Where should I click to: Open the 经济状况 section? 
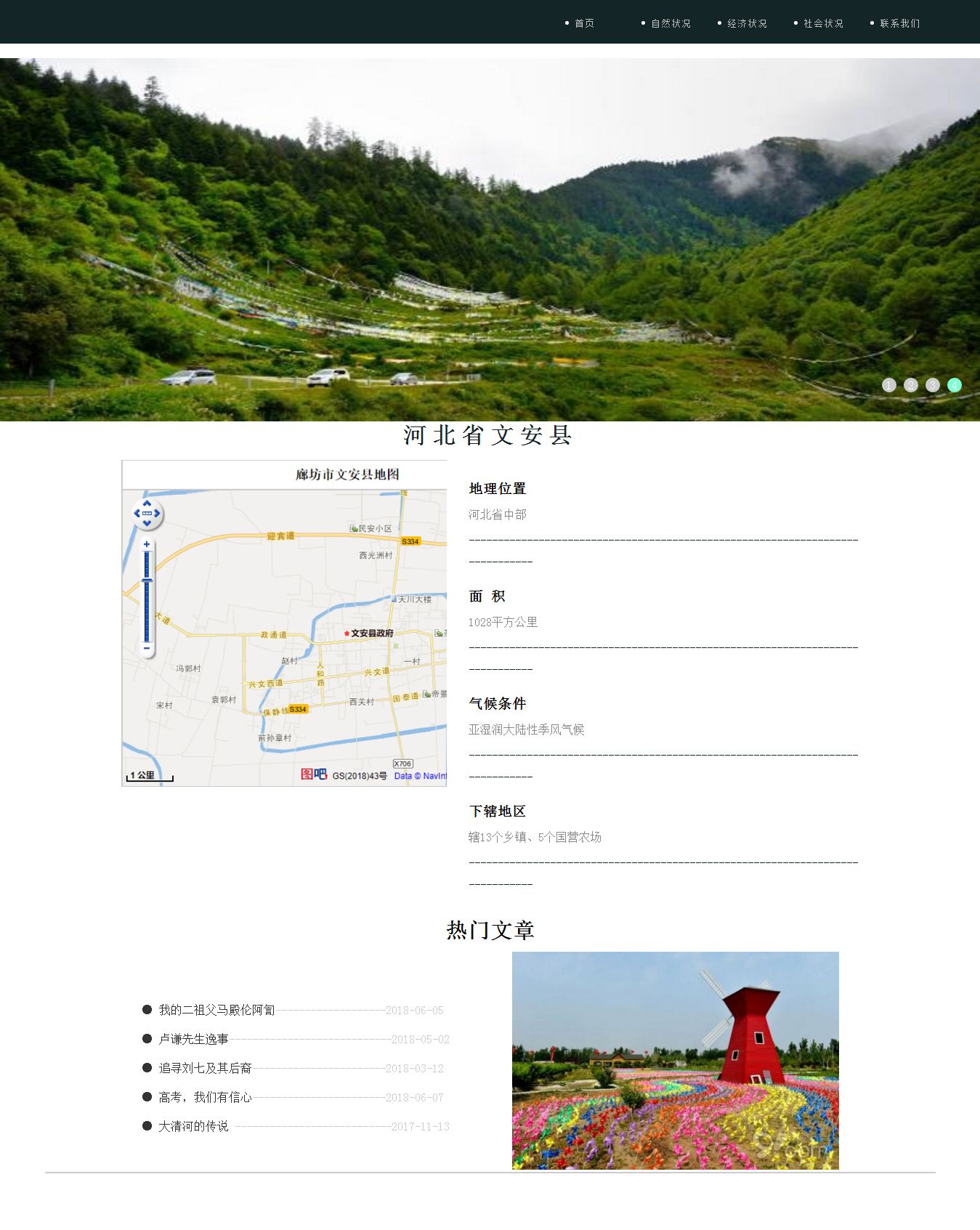coord(746,23)
